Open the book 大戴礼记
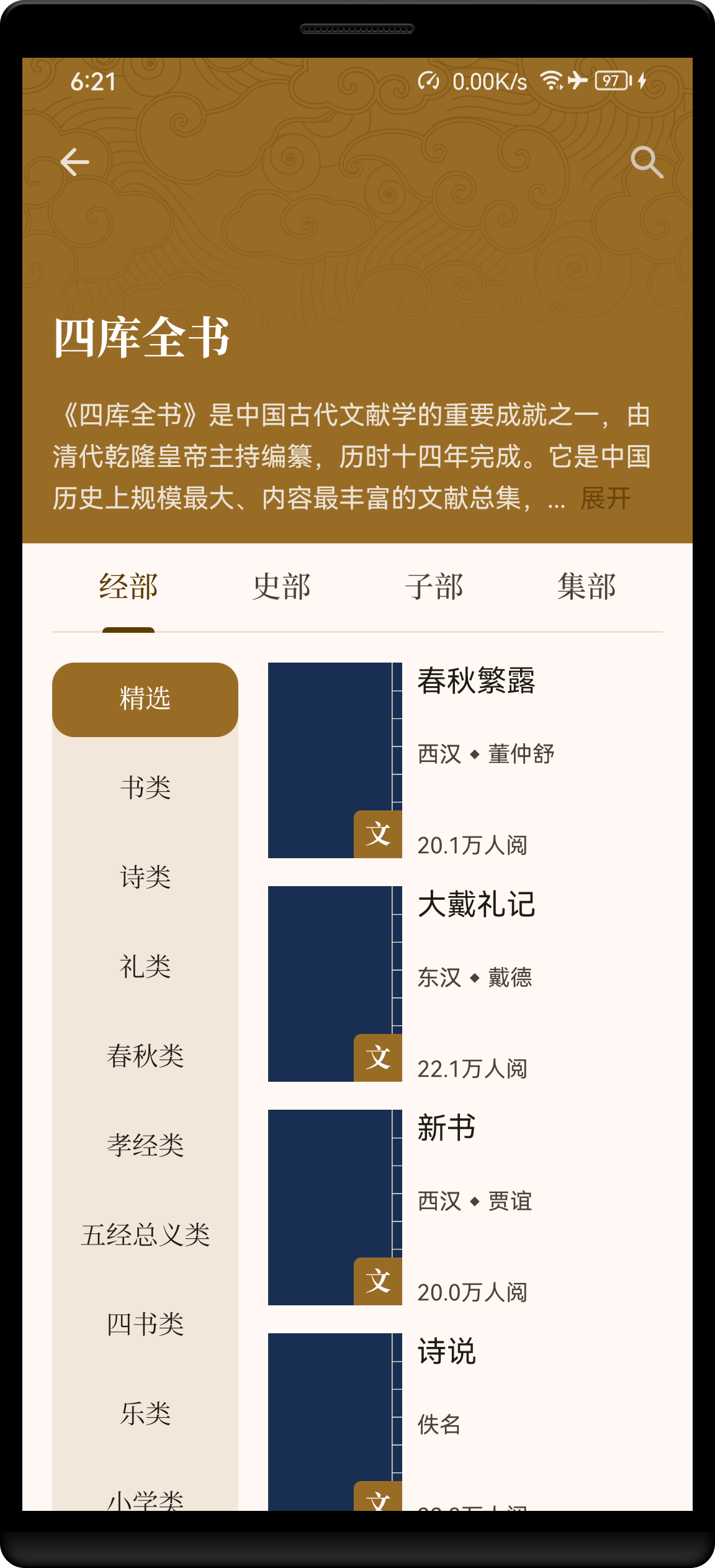This screenshot has width=715, height=1568. click(x=475, y=905)
